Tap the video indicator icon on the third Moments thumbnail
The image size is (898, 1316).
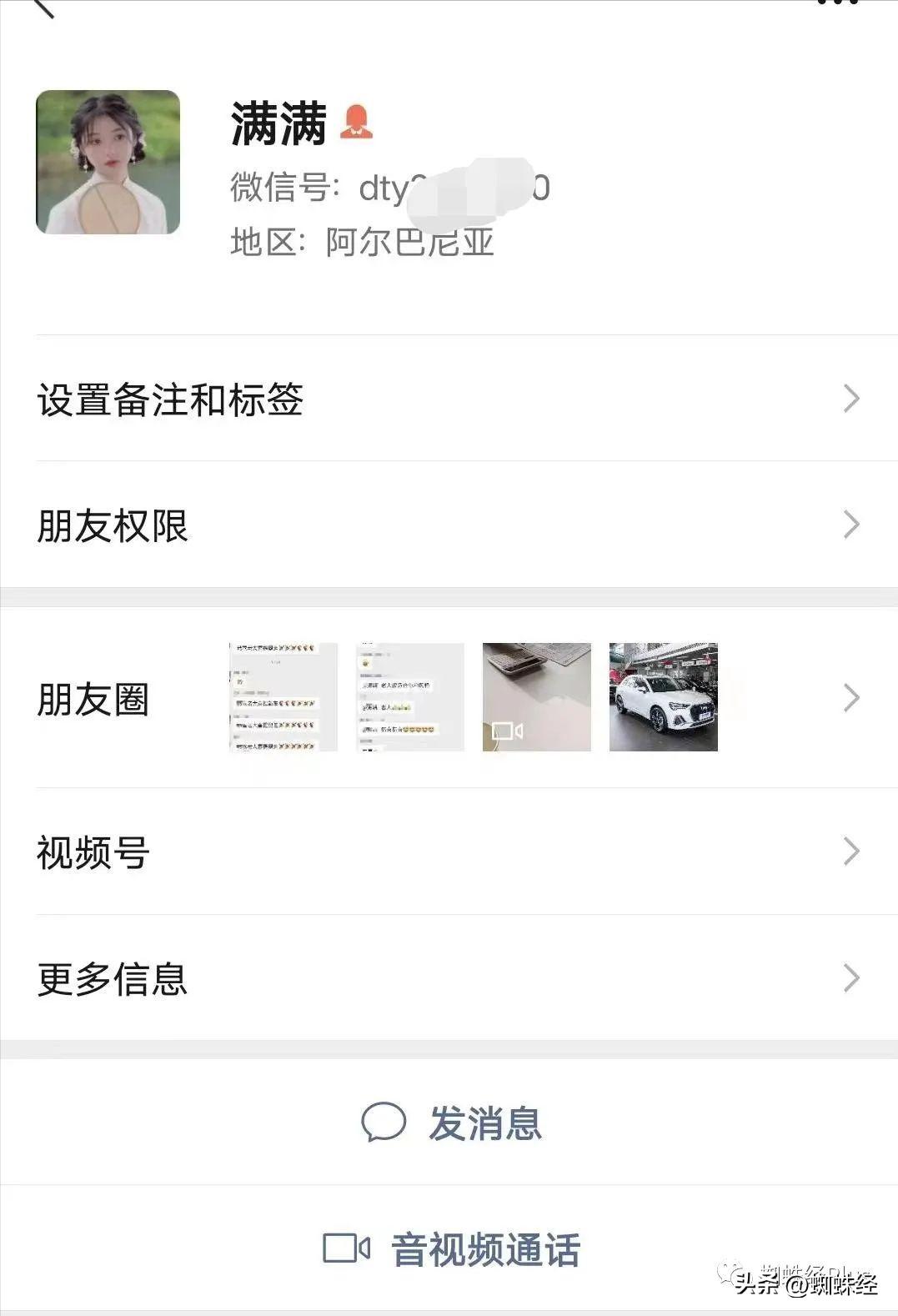tap(507, 732)
